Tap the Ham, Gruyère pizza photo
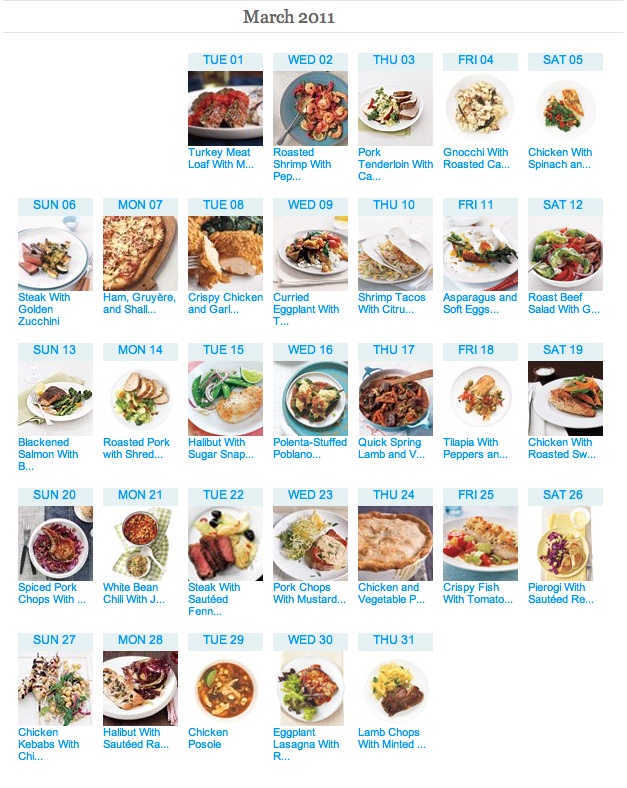Image resolution: width=627 pixels, height=788 pixels. (x=140, y=253)
